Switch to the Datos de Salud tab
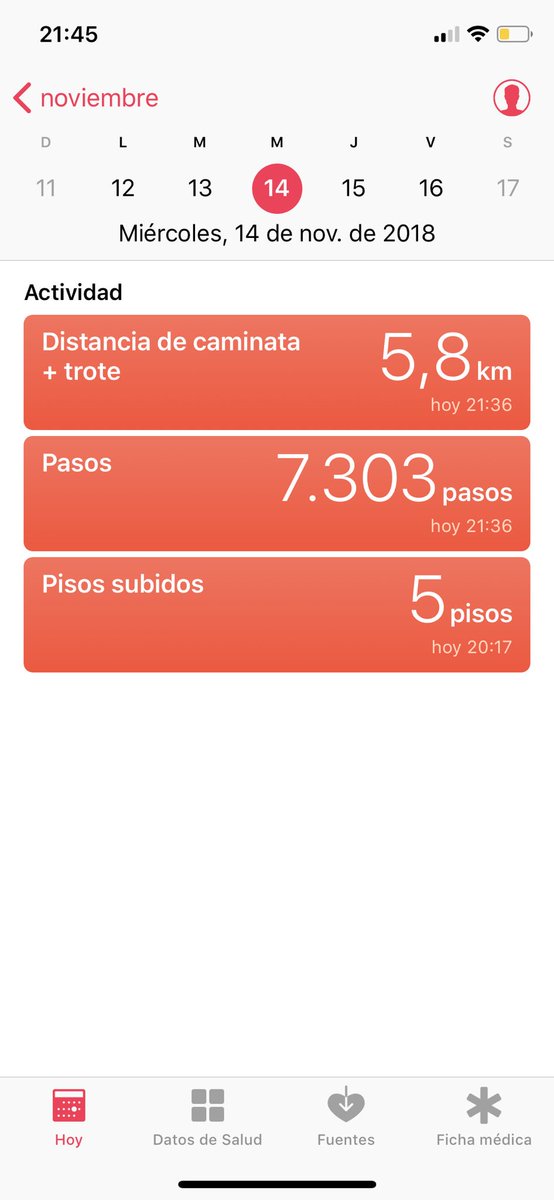554x1200 pixels. point(207,1117)
